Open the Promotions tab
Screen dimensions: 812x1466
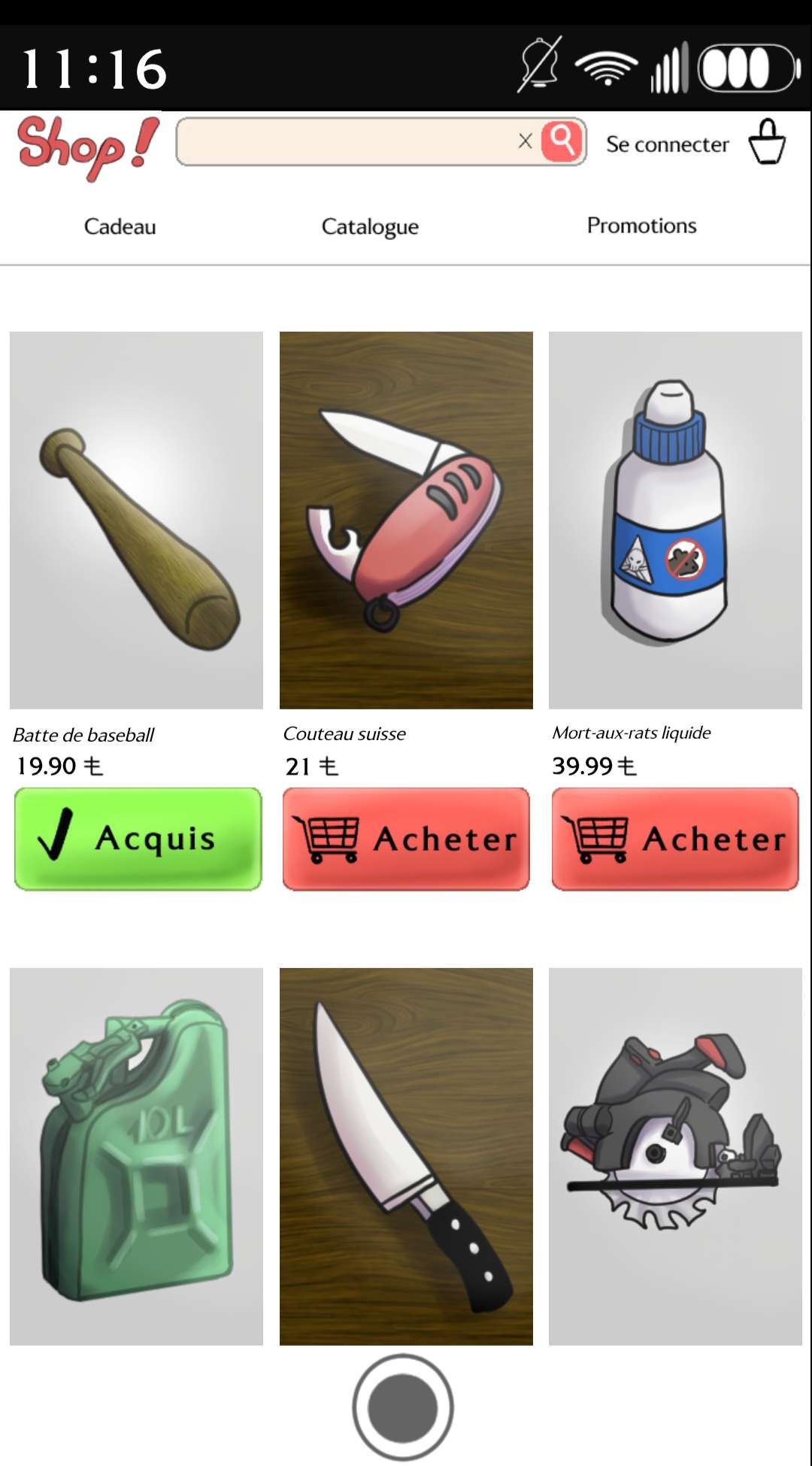[x=641, y=226]
